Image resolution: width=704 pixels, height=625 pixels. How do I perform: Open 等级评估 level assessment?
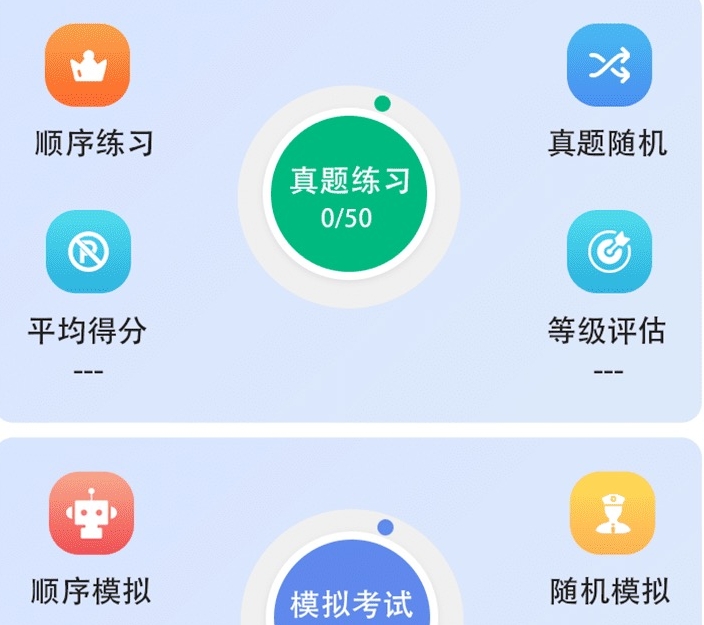(609, 252)
